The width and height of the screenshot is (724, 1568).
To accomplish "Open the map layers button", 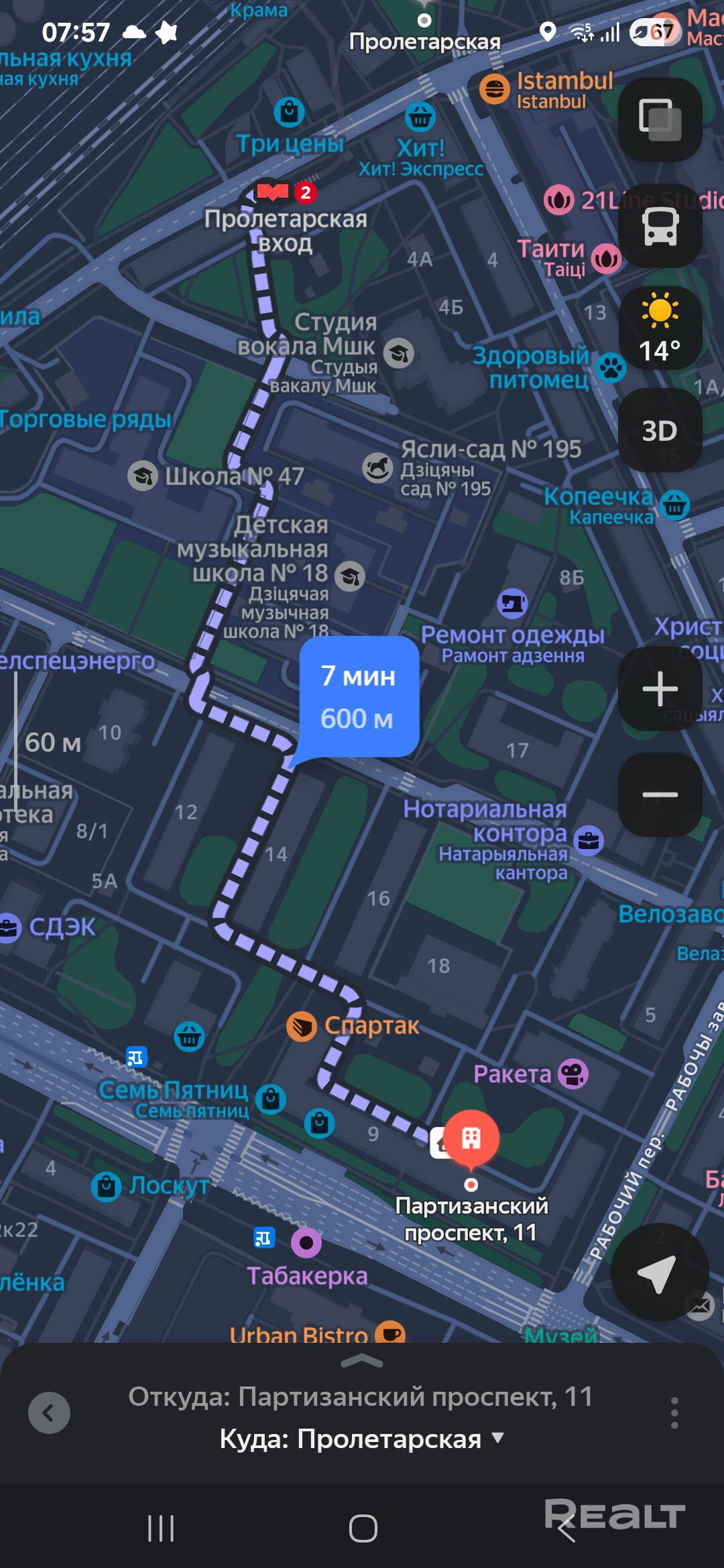I will (660, 119).
